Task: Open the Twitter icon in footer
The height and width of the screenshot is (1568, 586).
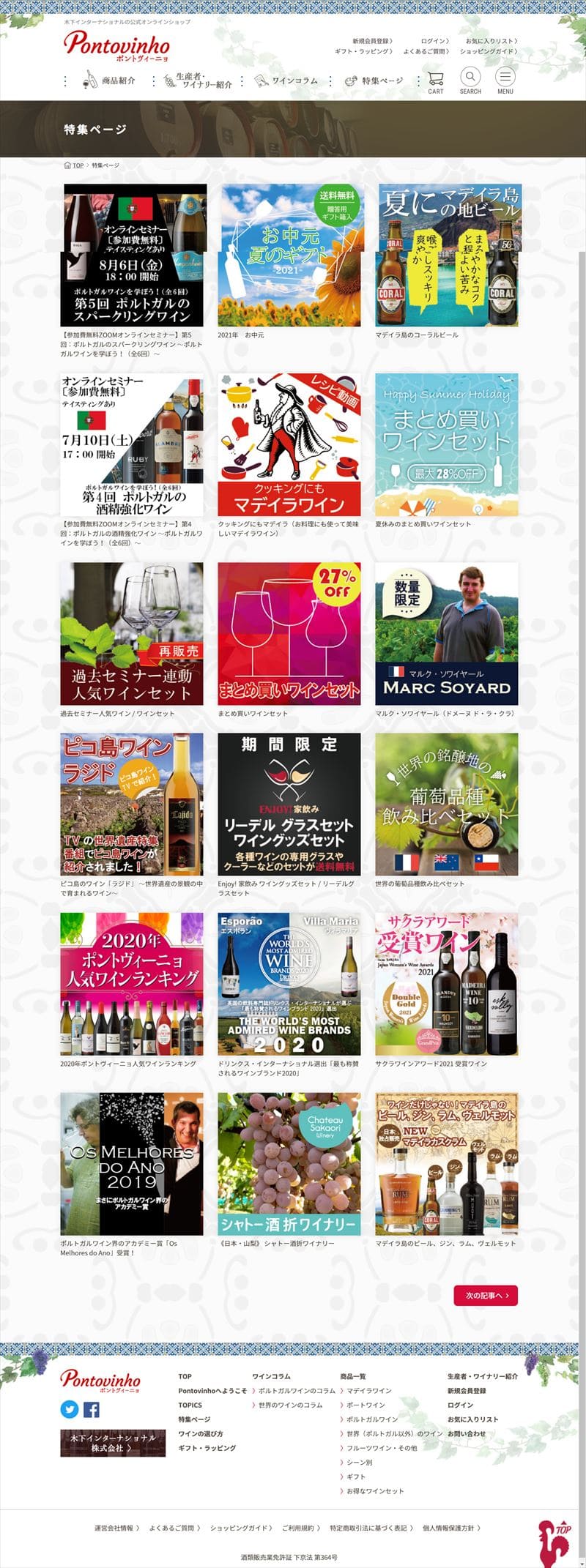Action: [x=70, y=1409]
